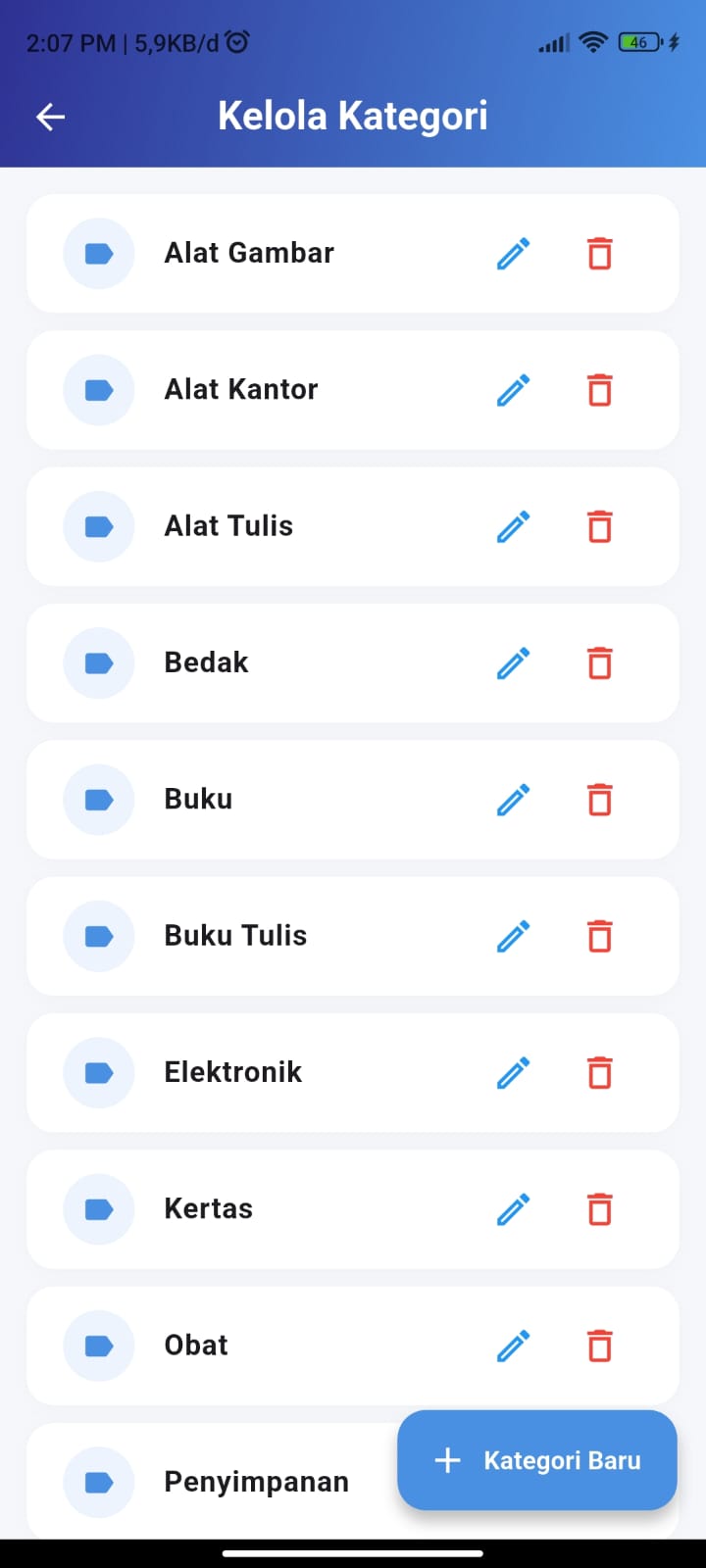Image resolution: width=706 pixels, height=1568 pixels.
Task: Delete the Buku category
Action: [x=599, y=800]
